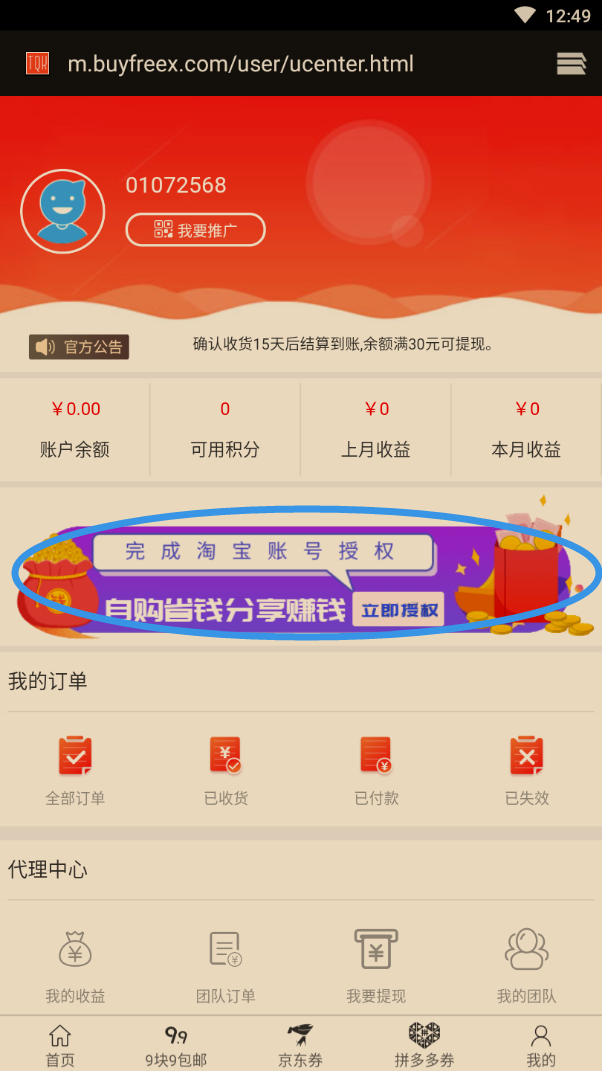Viewport: 602px width, 1071px height.
Task: View 已失效 orders
Action: point(527,770)
